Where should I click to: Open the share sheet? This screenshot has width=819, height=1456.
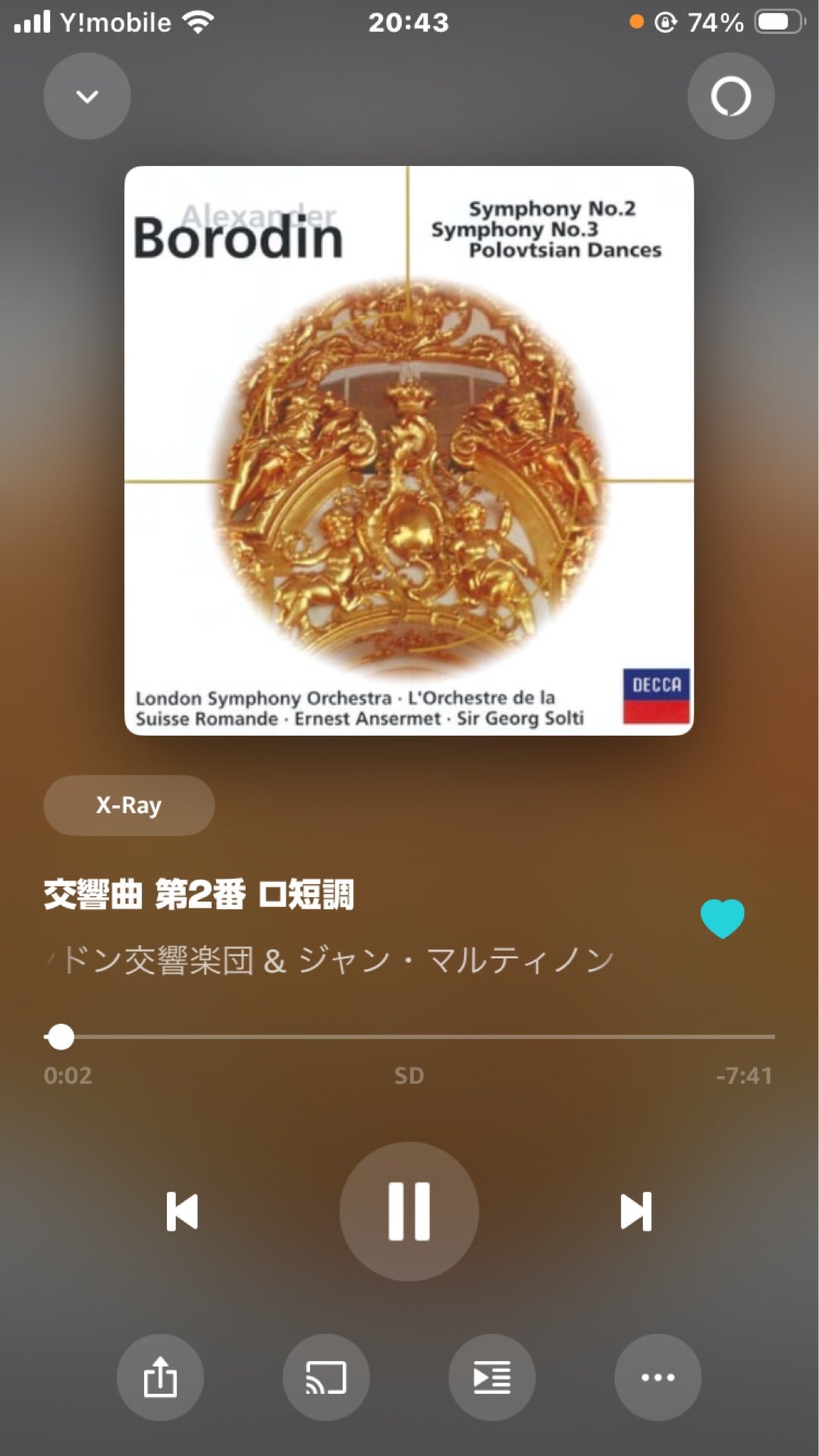(159, 1377)
